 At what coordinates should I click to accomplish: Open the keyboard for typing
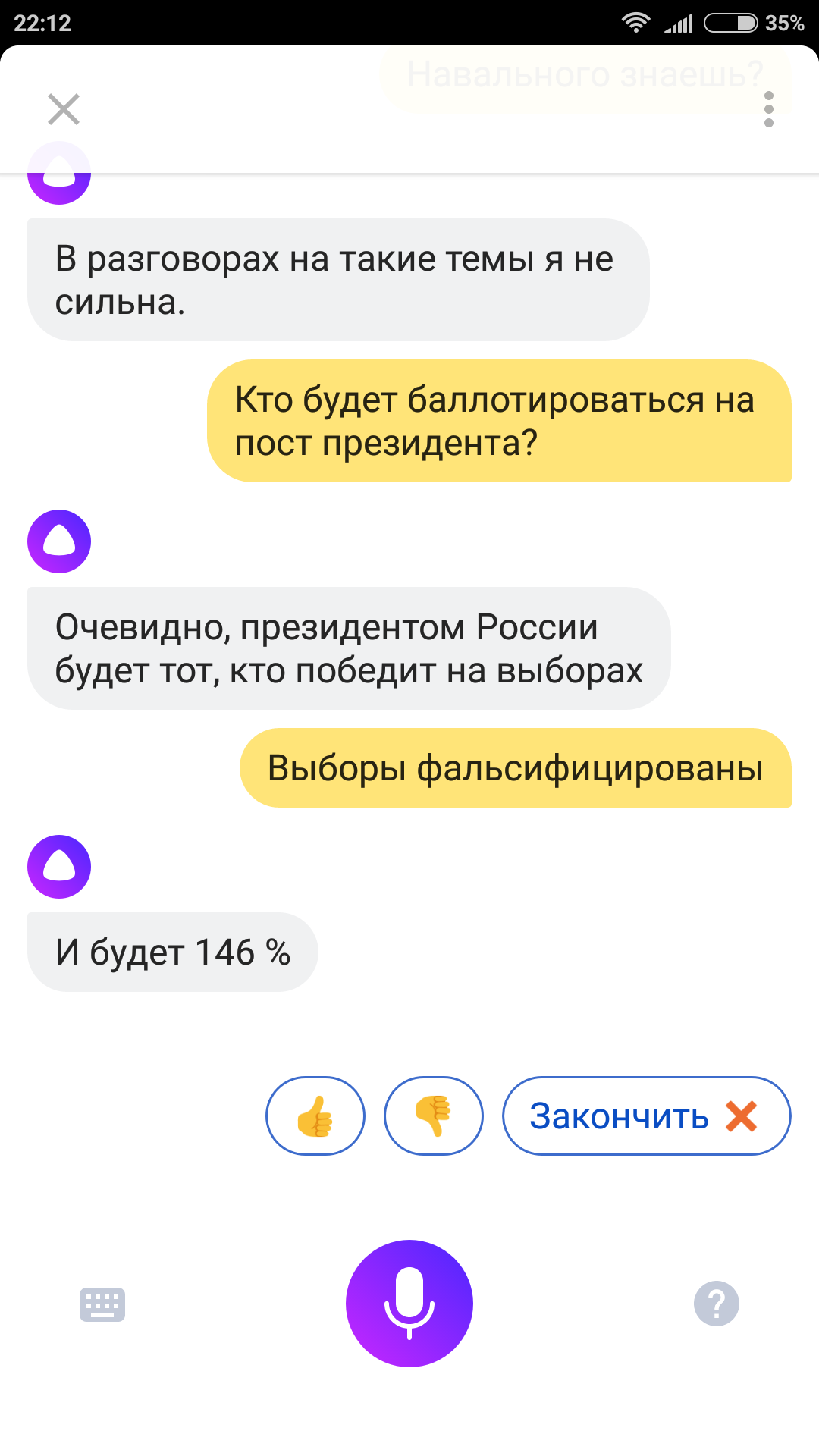(102, 1304)
